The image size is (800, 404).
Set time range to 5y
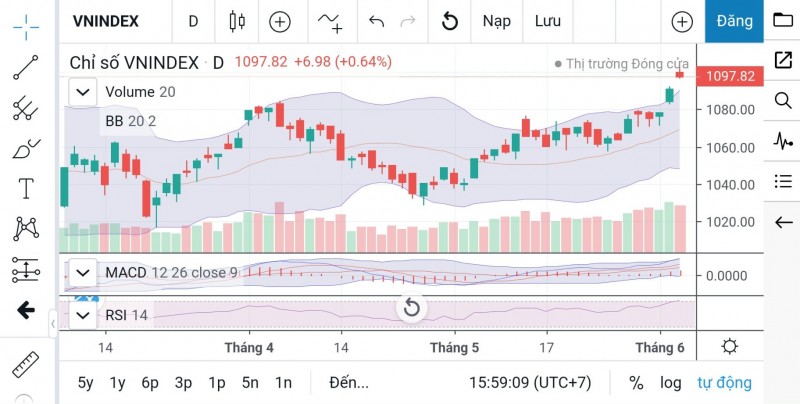86,383
